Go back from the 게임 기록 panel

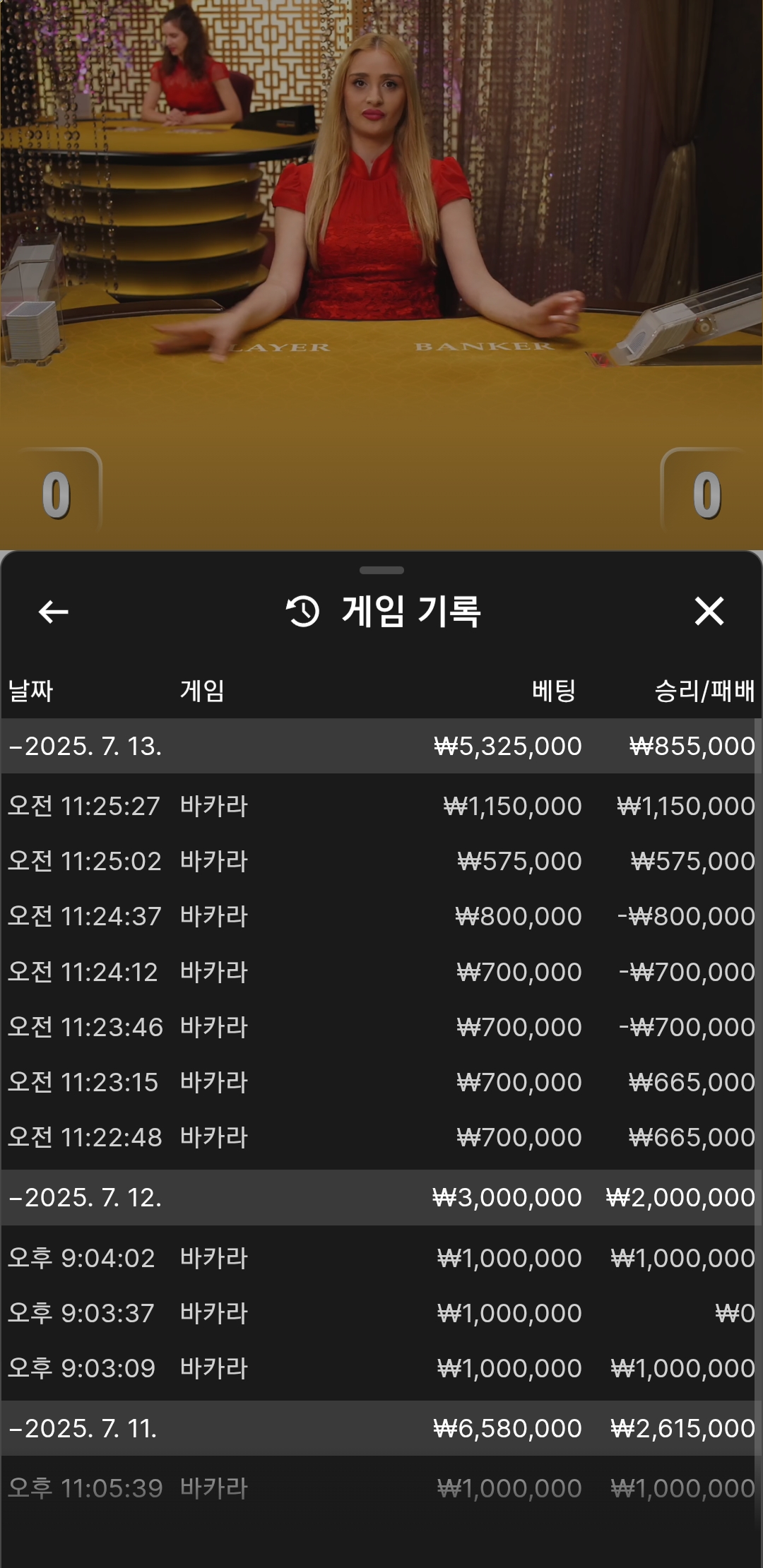point(54,612)
